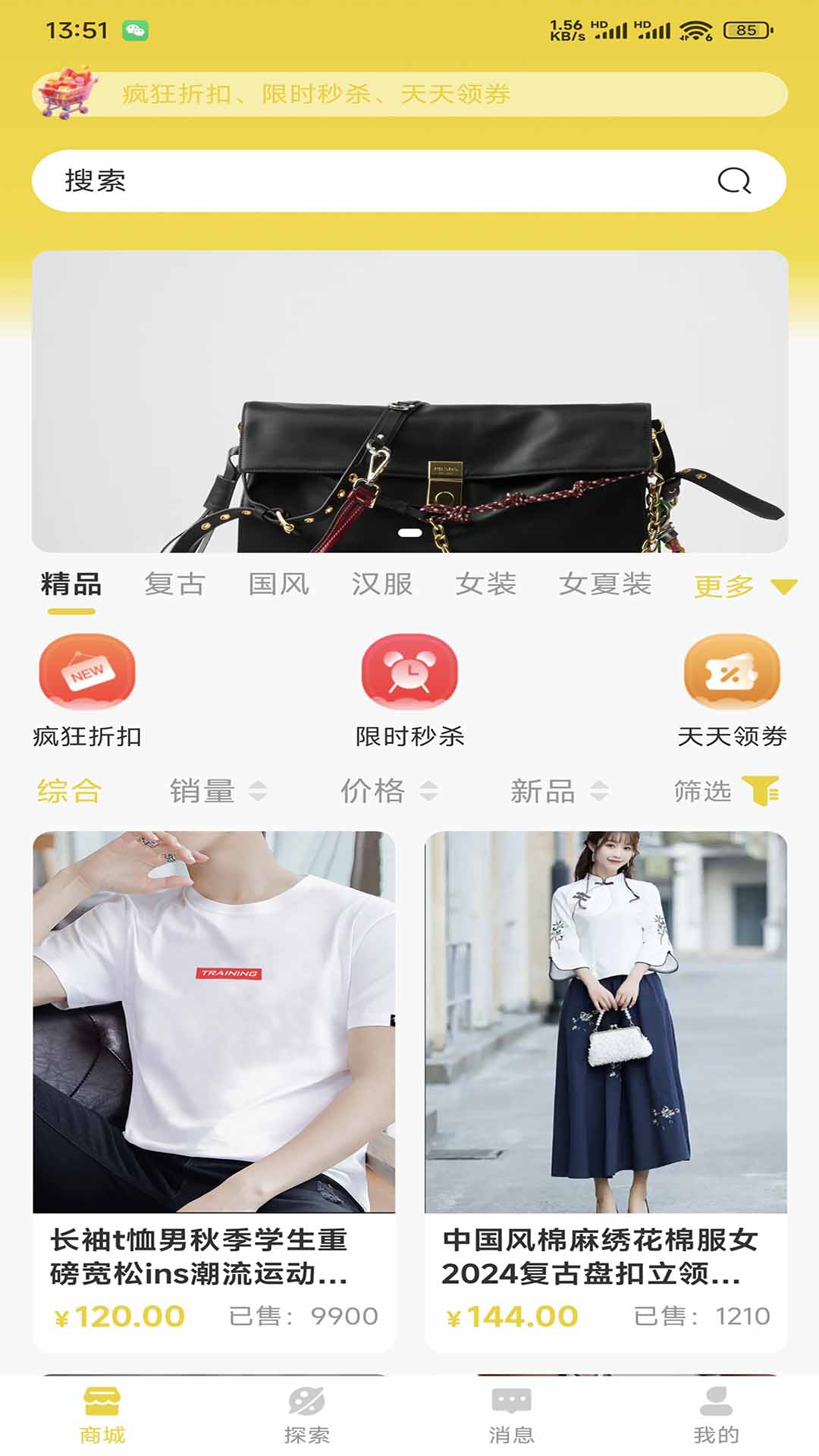This screenshot has width=819, height=1456.
Task: Expand 更多 categories dropdown
Action: pos(745,586)
